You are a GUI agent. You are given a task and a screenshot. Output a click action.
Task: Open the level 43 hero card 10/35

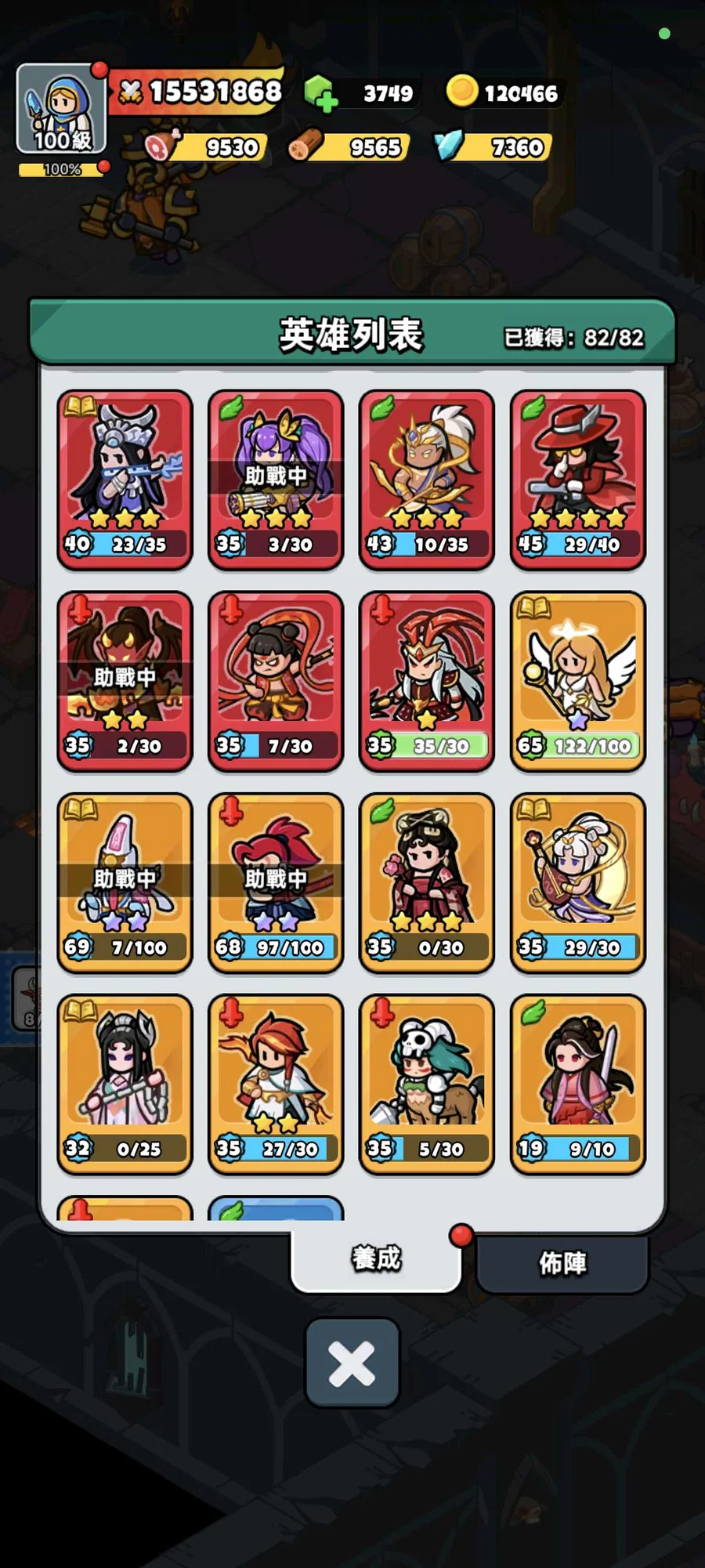(426, 478)
